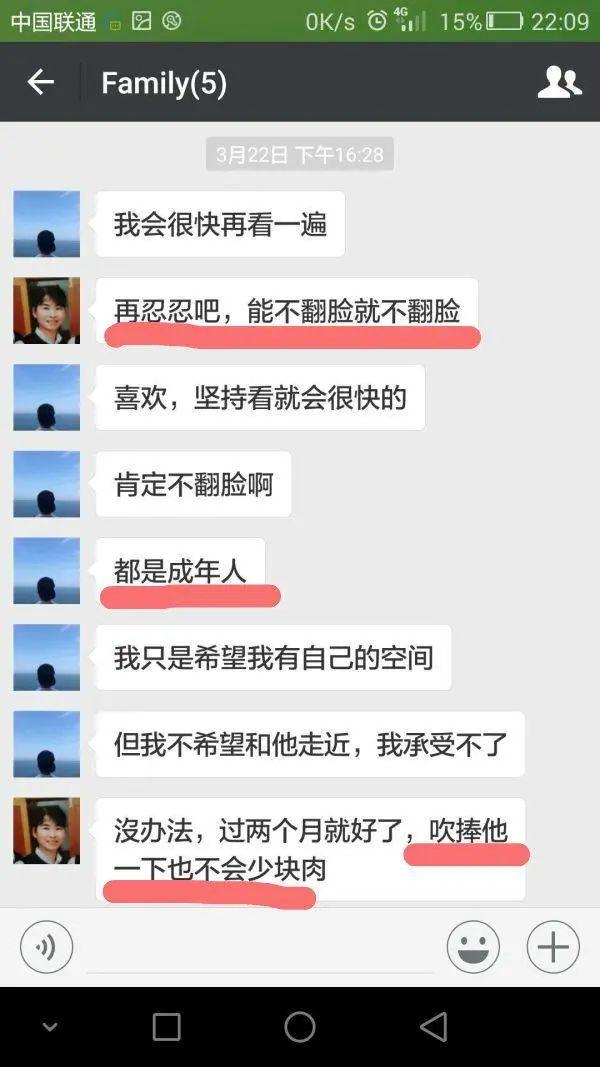Open the avatar beside '我会很快再看一遍' message

(46, 224)
